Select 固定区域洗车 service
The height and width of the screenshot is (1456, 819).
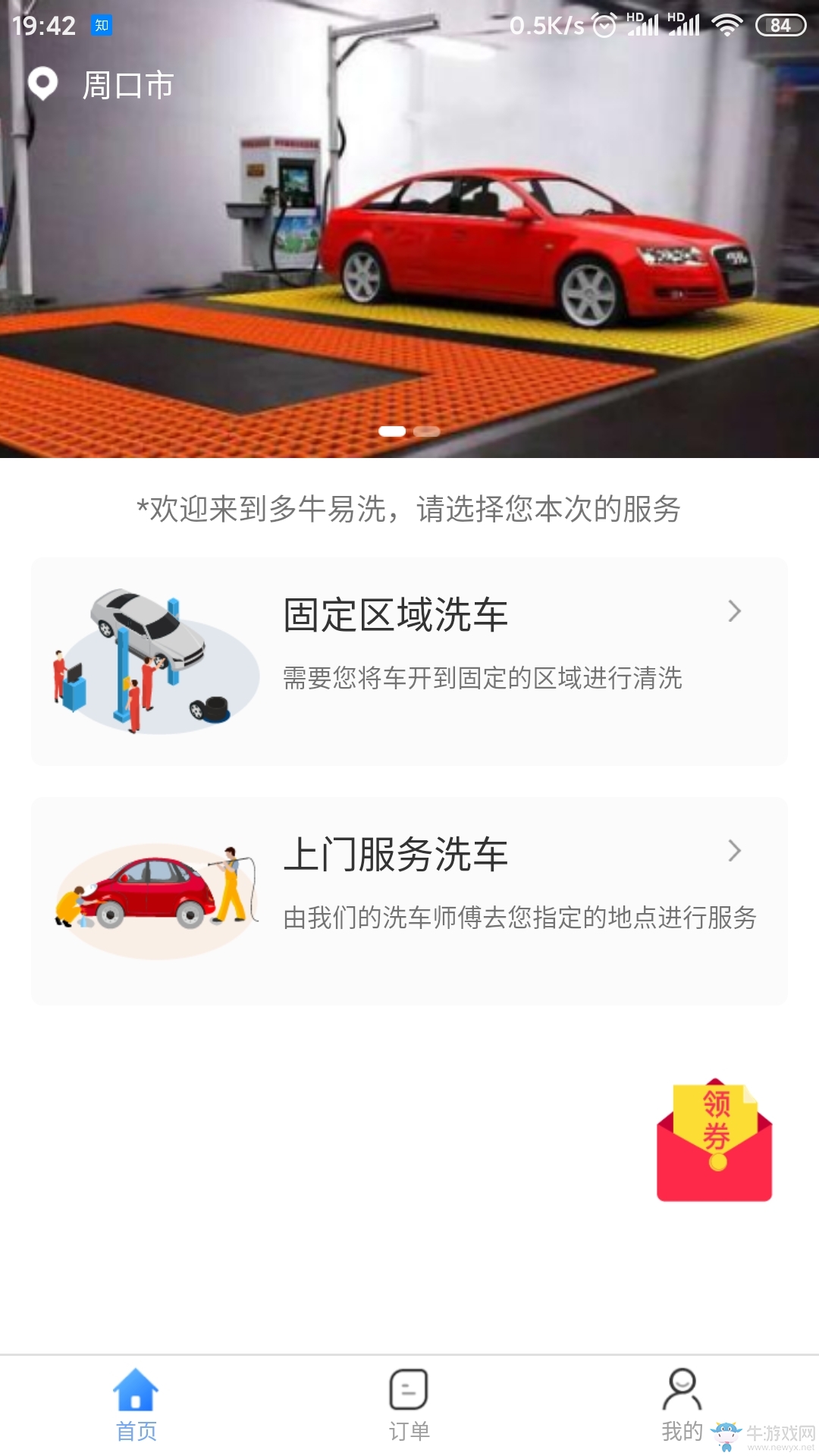click(x=409, y=661)
